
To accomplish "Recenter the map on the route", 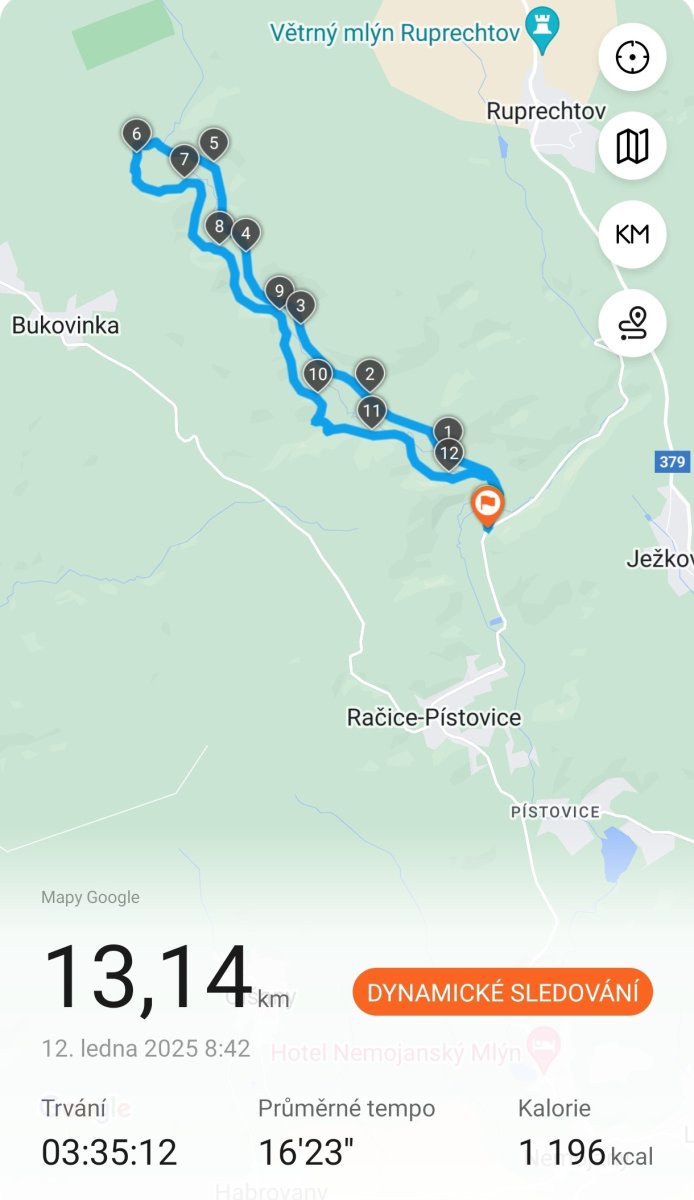I will pyautogui.click(x=632, y=58).
